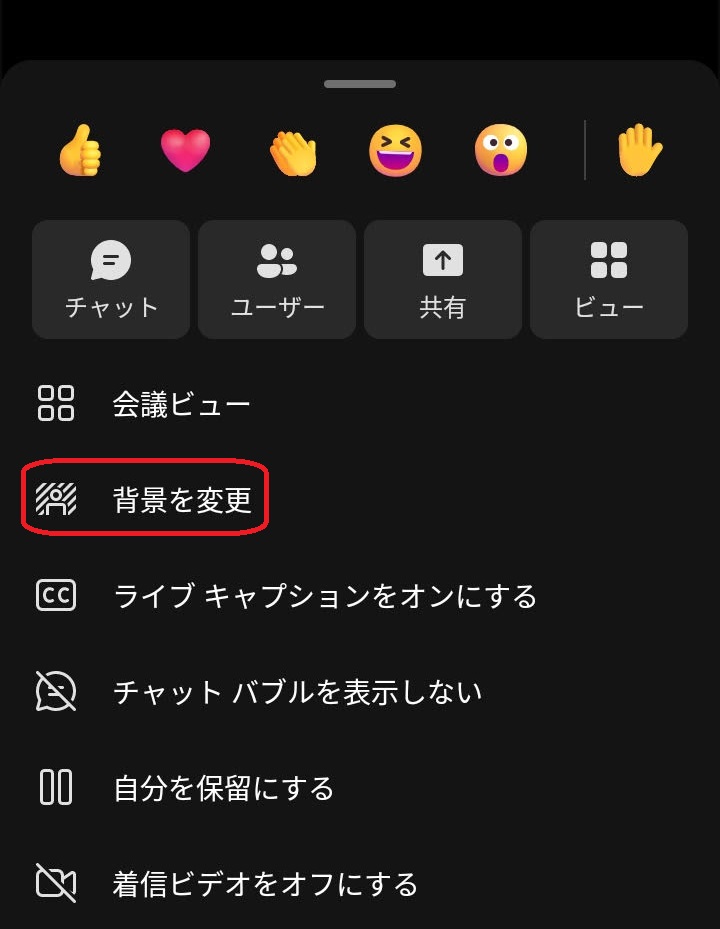Viewport: 720px width, 929px height.
Task: Send the thumbs-up reaction
Action: point(81,152)
